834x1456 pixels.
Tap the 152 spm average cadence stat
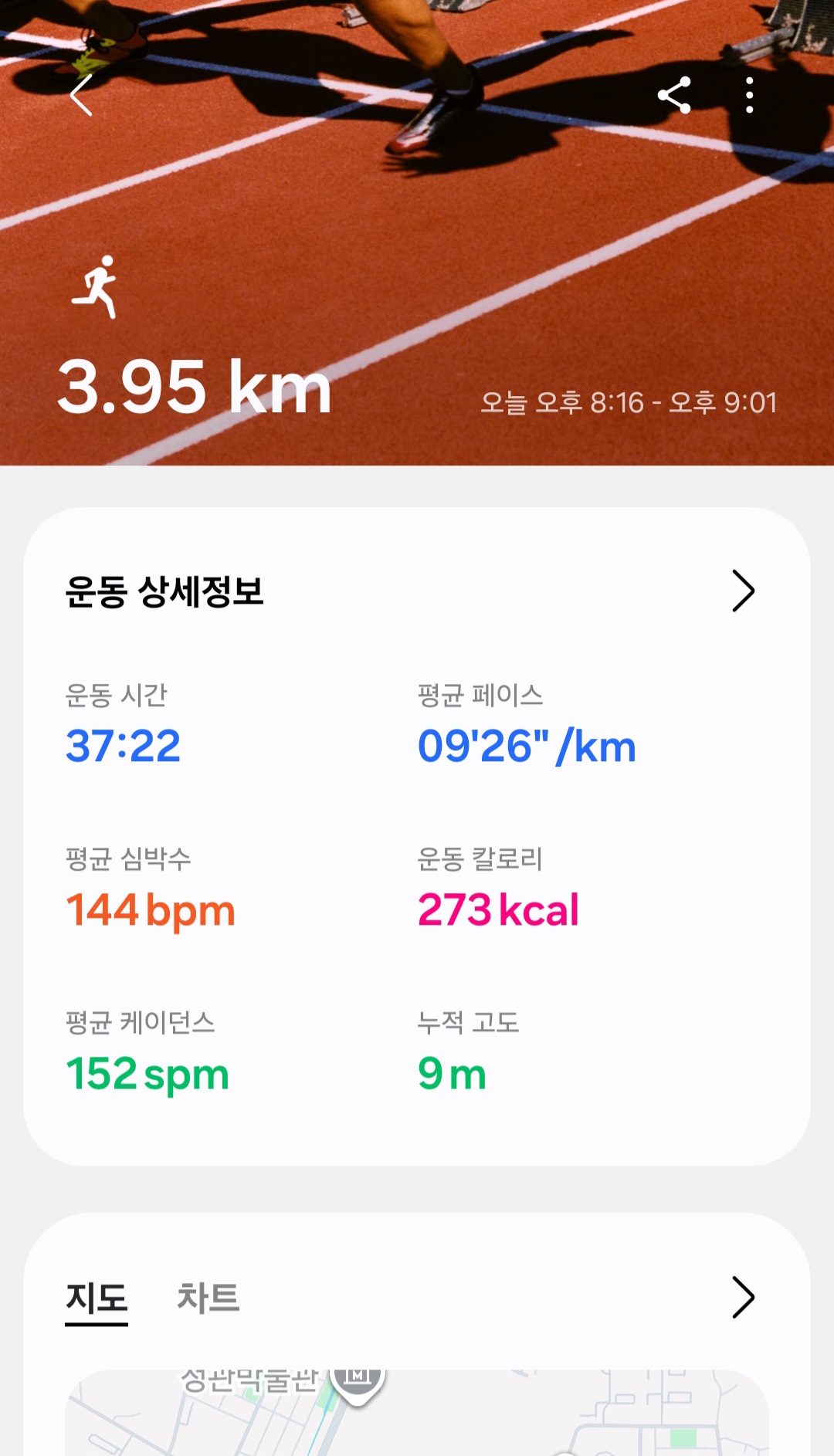coord(148,1072)
